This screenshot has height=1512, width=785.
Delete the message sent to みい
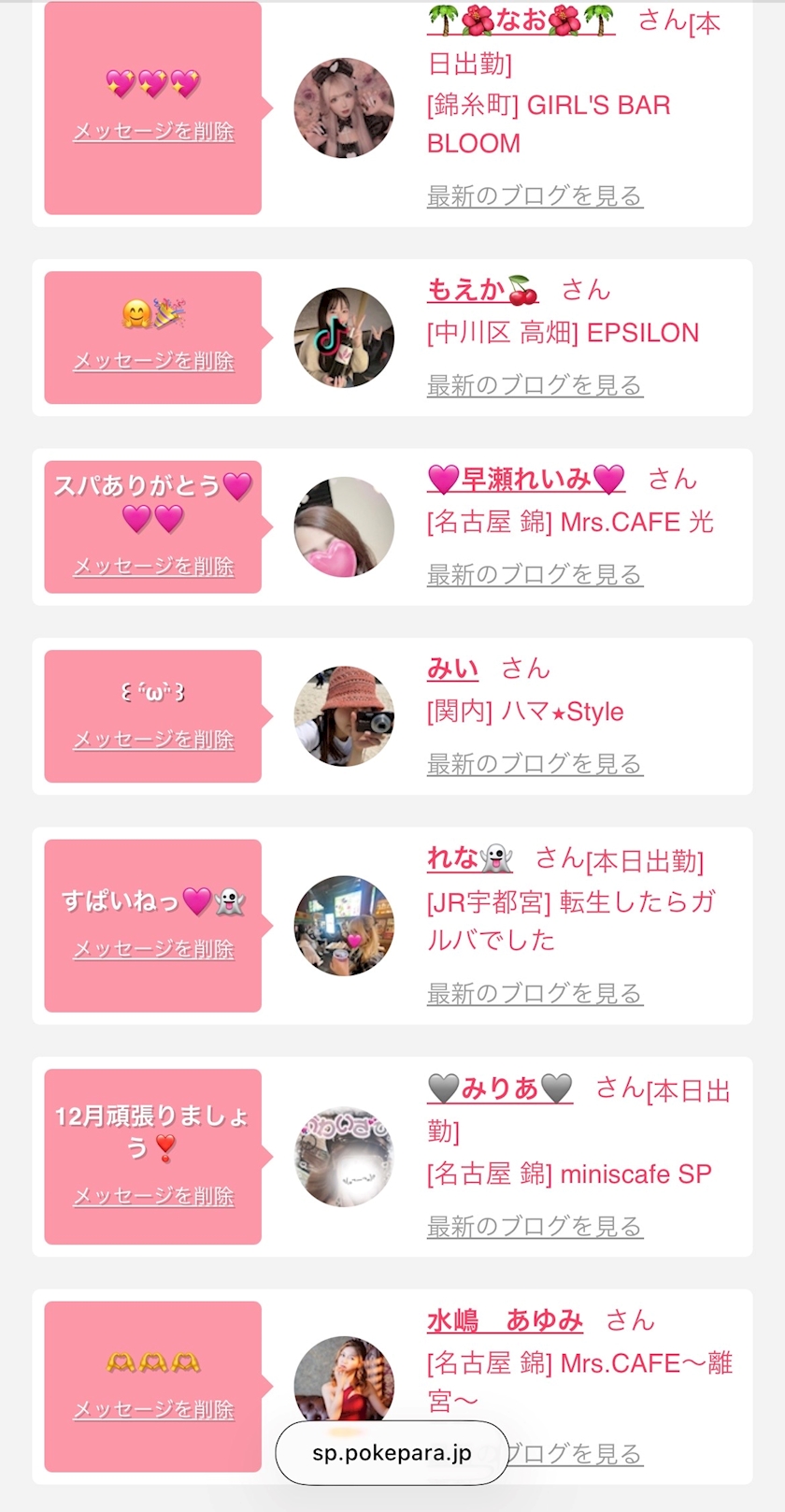tap(153, 740)
